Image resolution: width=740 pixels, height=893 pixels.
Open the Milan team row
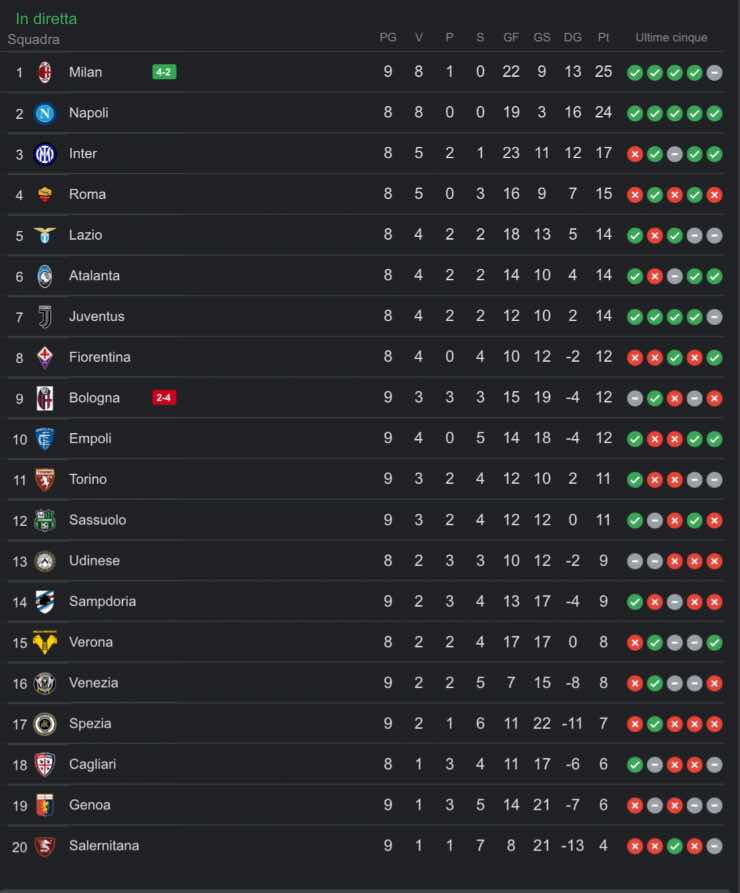85,72
